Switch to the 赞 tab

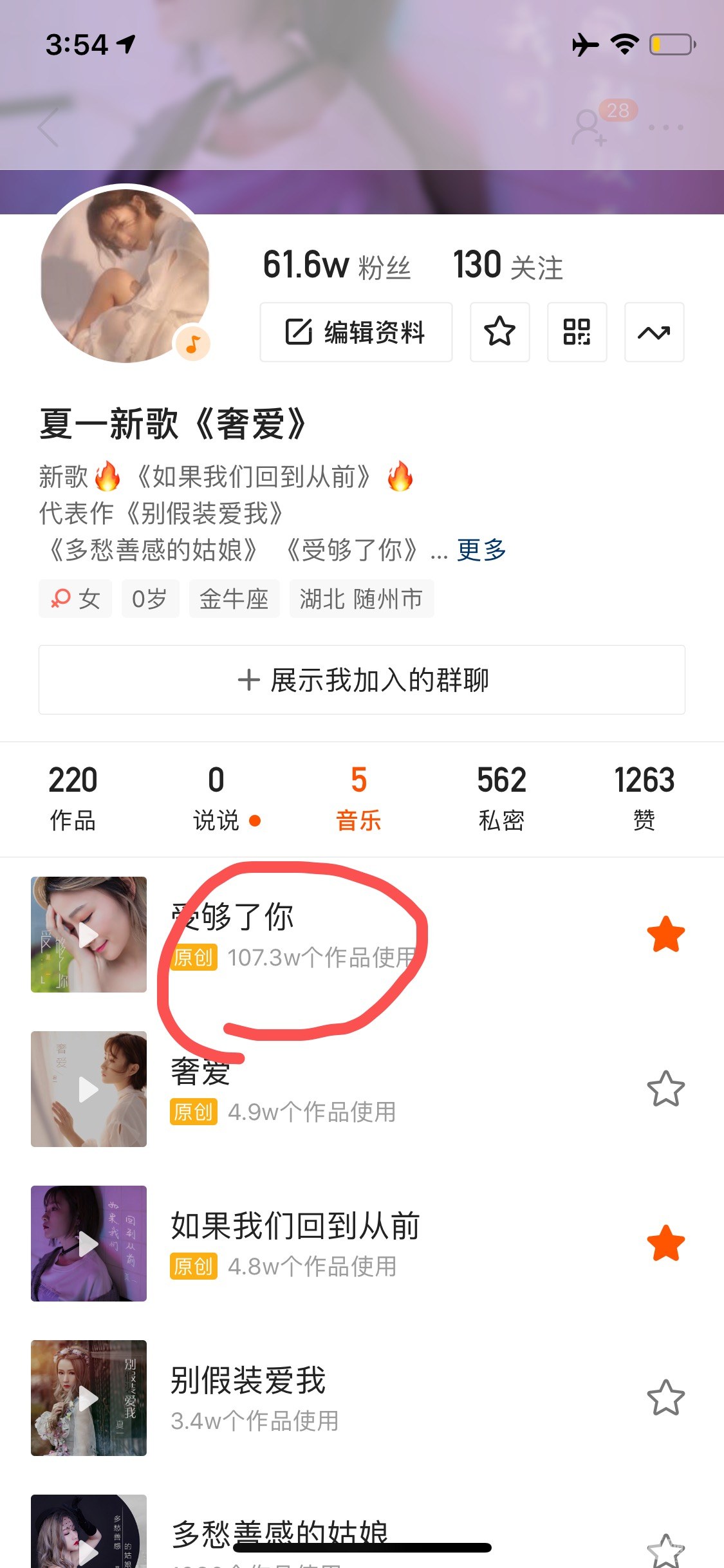pos(644,798)
